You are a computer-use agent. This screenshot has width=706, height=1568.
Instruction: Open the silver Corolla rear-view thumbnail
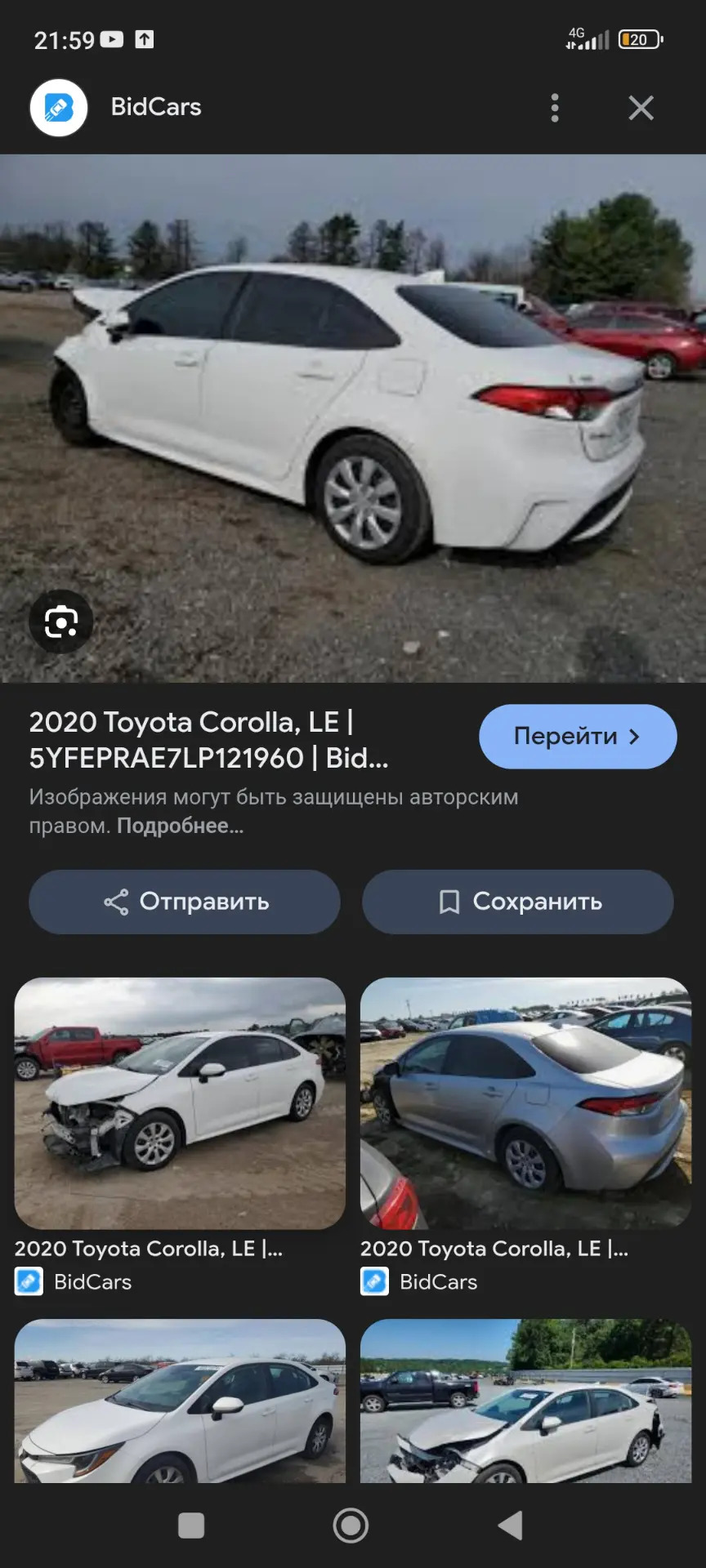point(525,1102)
